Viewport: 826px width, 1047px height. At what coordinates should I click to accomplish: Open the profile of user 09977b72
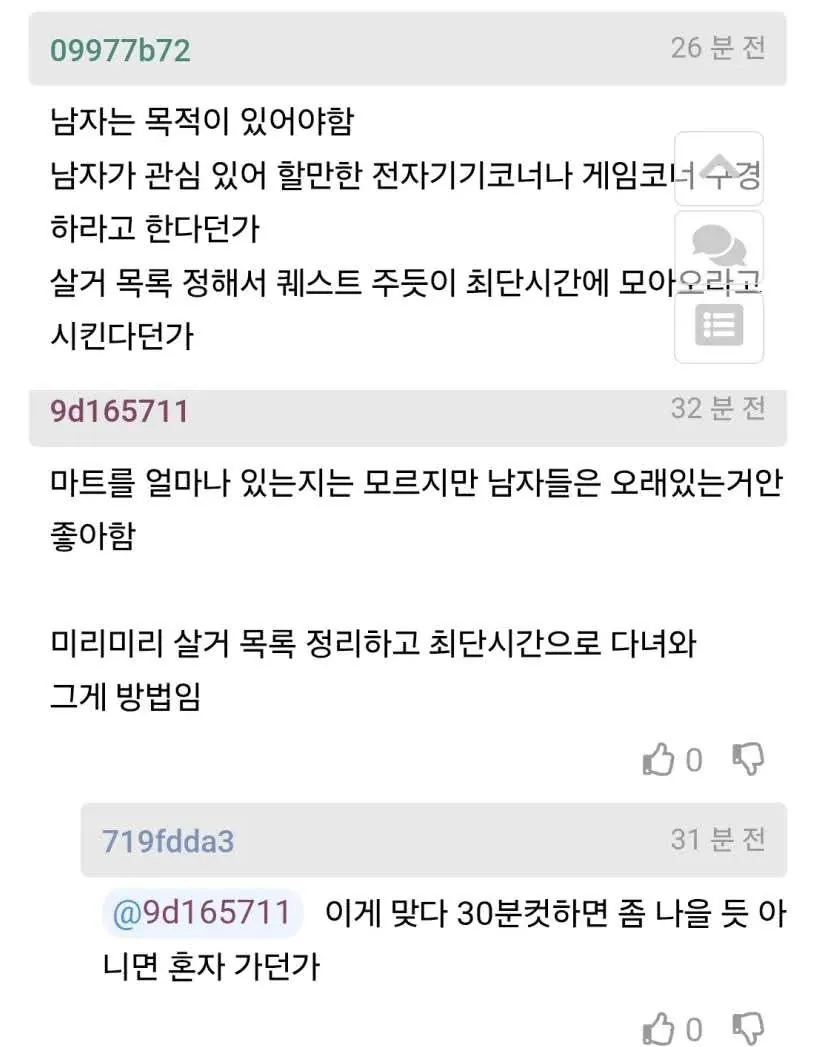(x=120, y=50)
